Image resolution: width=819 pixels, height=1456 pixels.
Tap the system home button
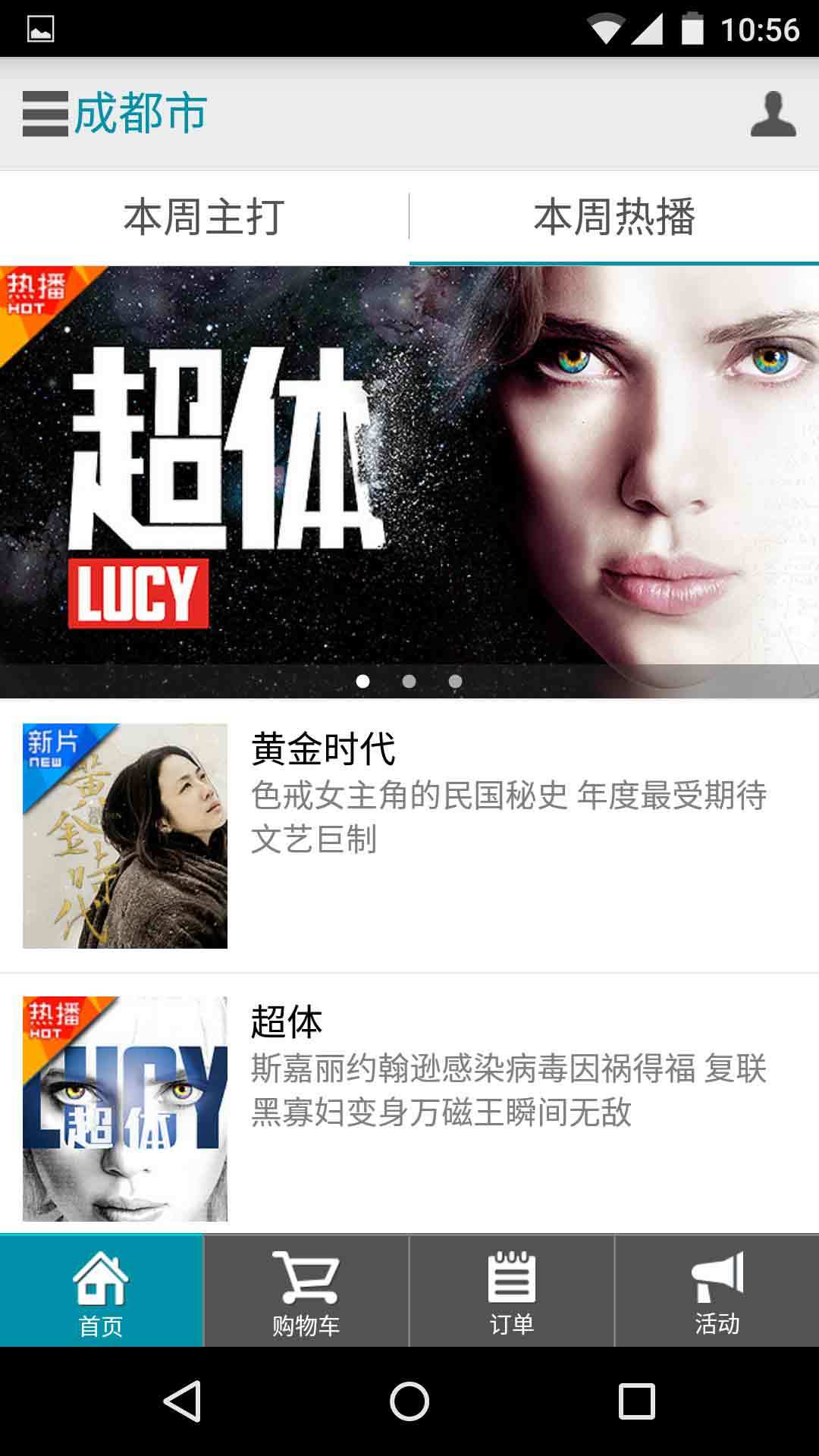pos(409,1401)
